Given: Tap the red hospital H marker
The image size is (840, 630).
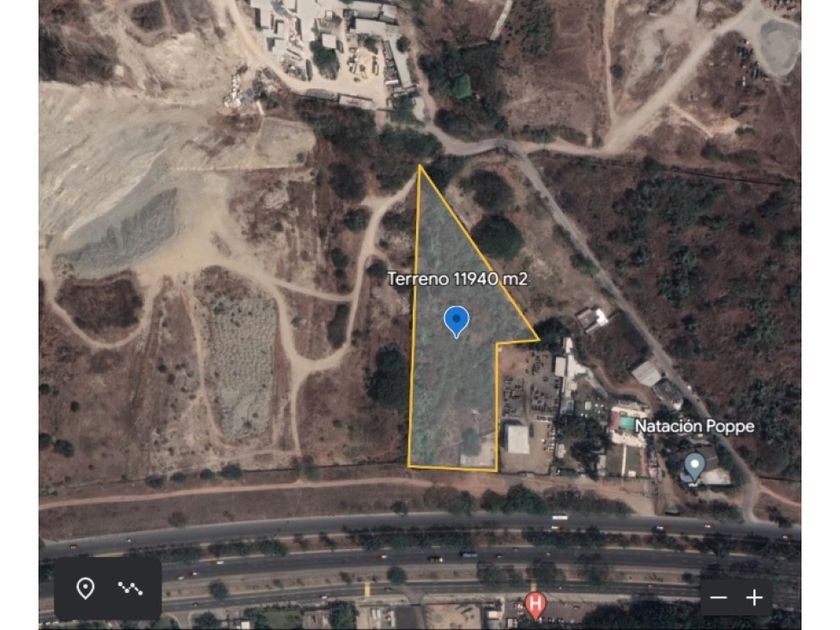Looking at the screenshot, I should (x=535, y=605).
